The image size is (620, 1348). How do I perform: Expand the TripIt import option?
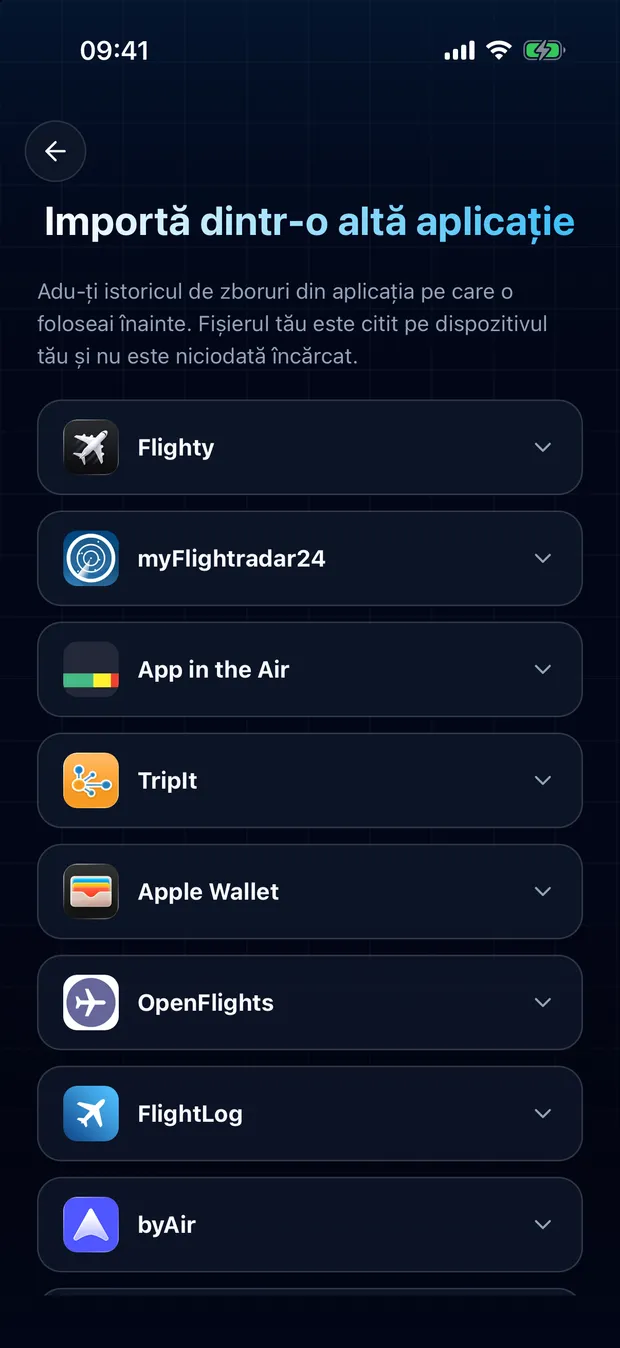click(x=310, y=780)
